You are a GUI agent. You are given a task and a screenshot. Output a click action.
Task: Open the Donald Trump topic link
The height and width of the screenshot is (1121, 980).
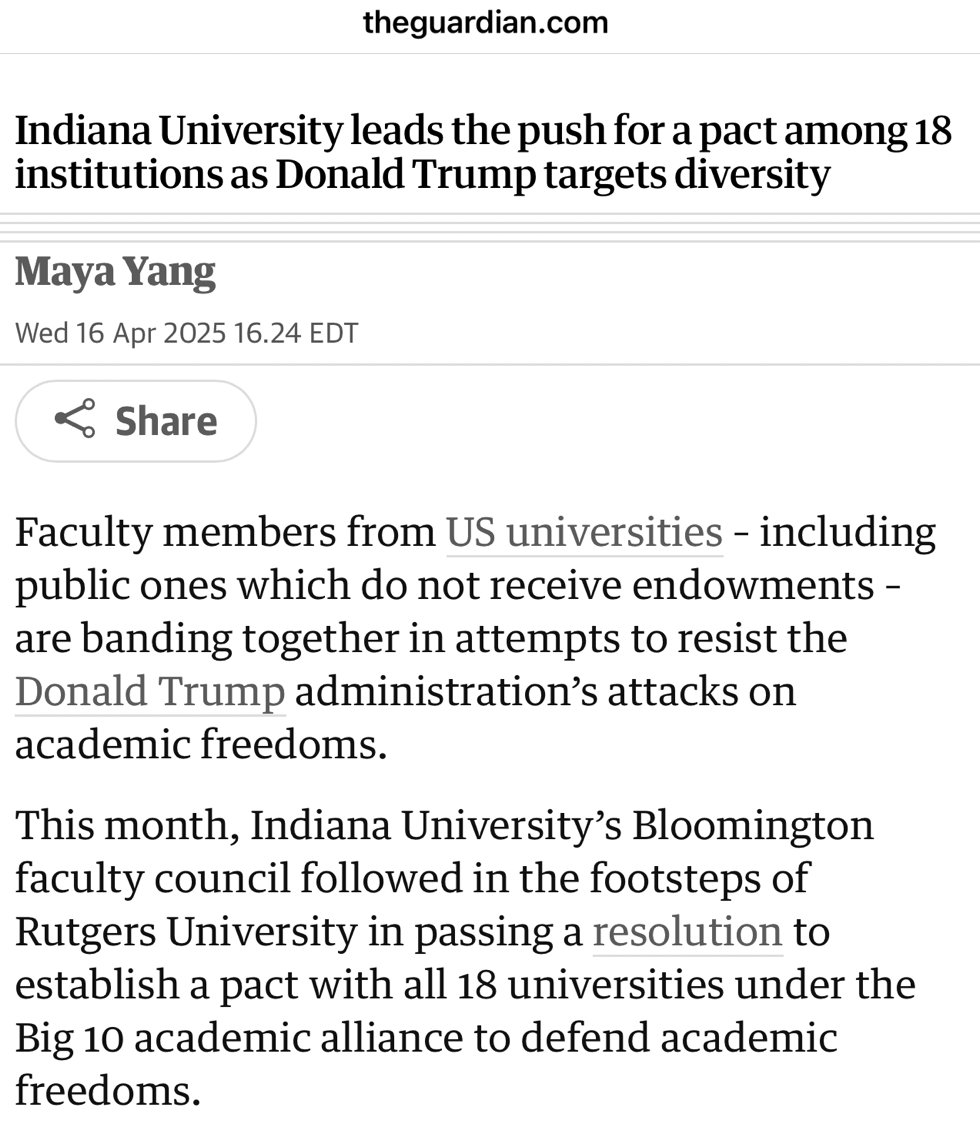[x=150, y=692]
